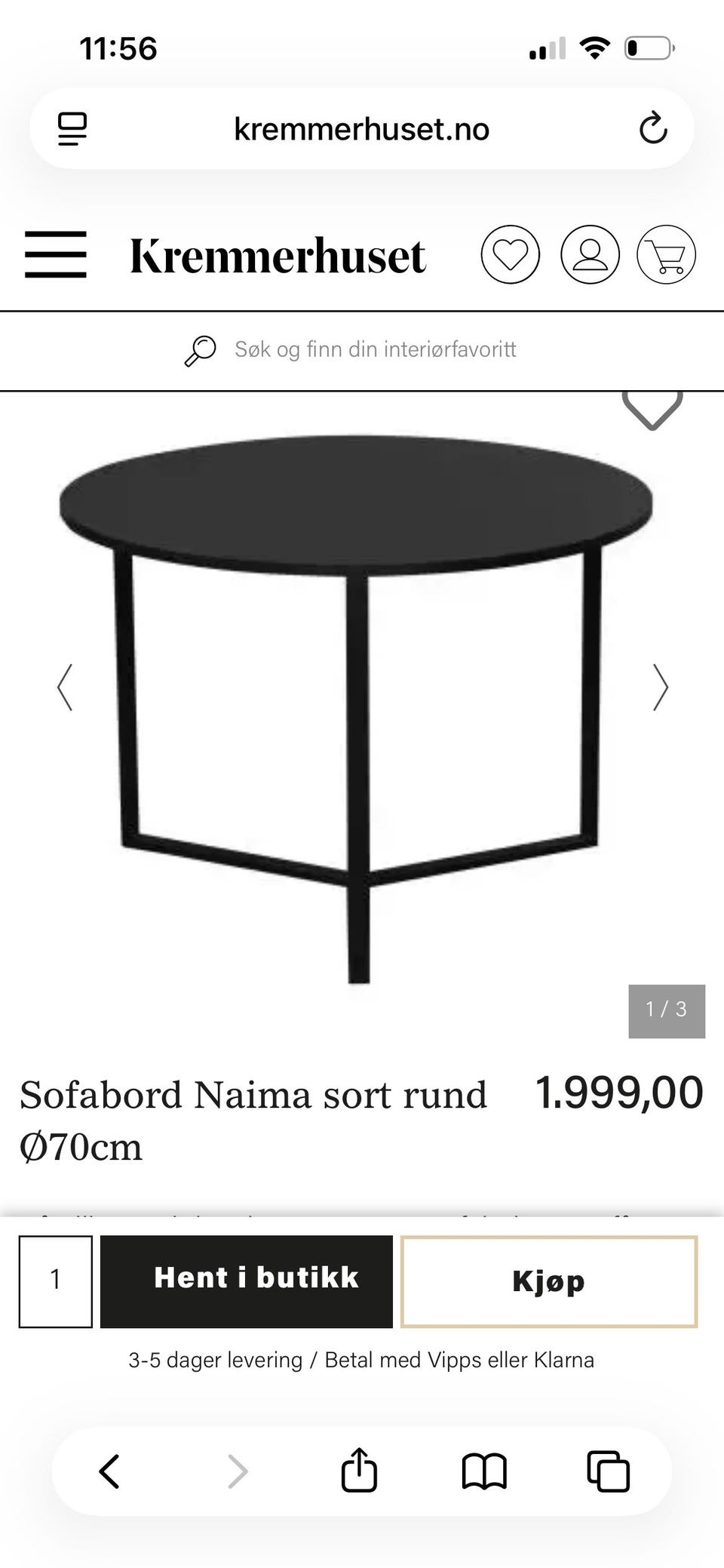Open the browser tabs overview
This screenshot has width=724, height=1568.
pyautogui.click(x=609, y=1471)
